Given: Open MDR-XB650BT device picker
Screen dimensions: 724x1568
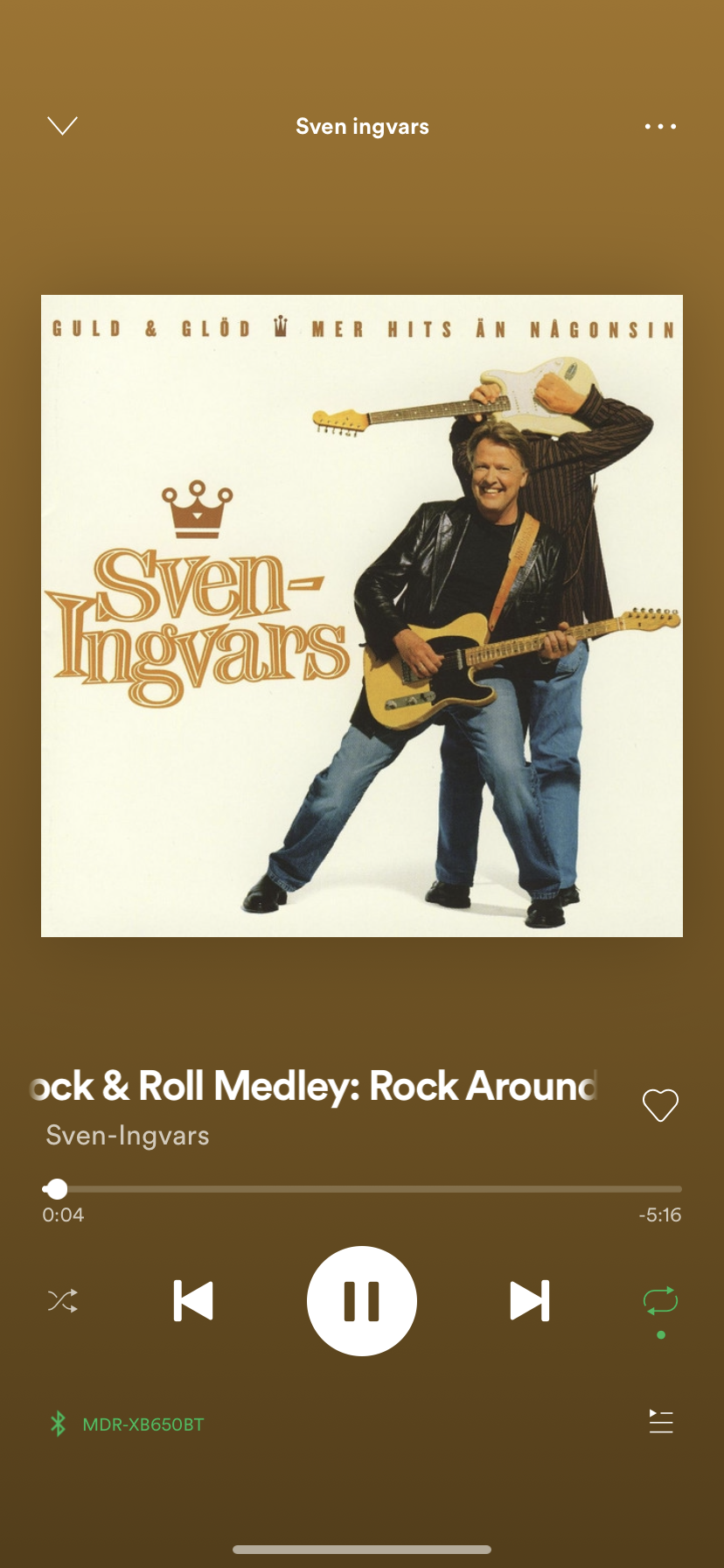Looking at the screenshot, I should (126, 1424).
